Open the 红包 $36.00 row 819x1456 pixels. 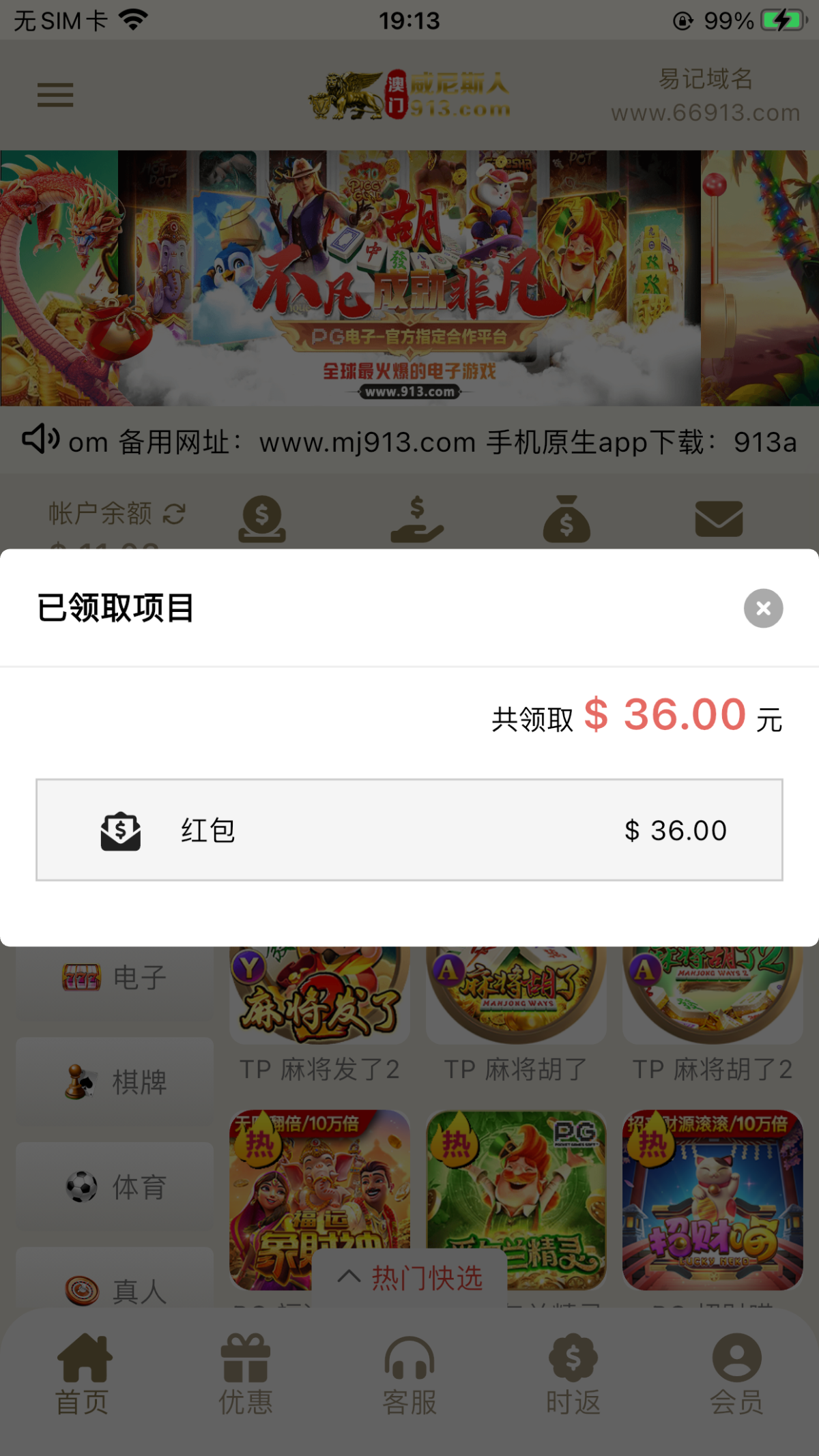[x=409, y=830]
